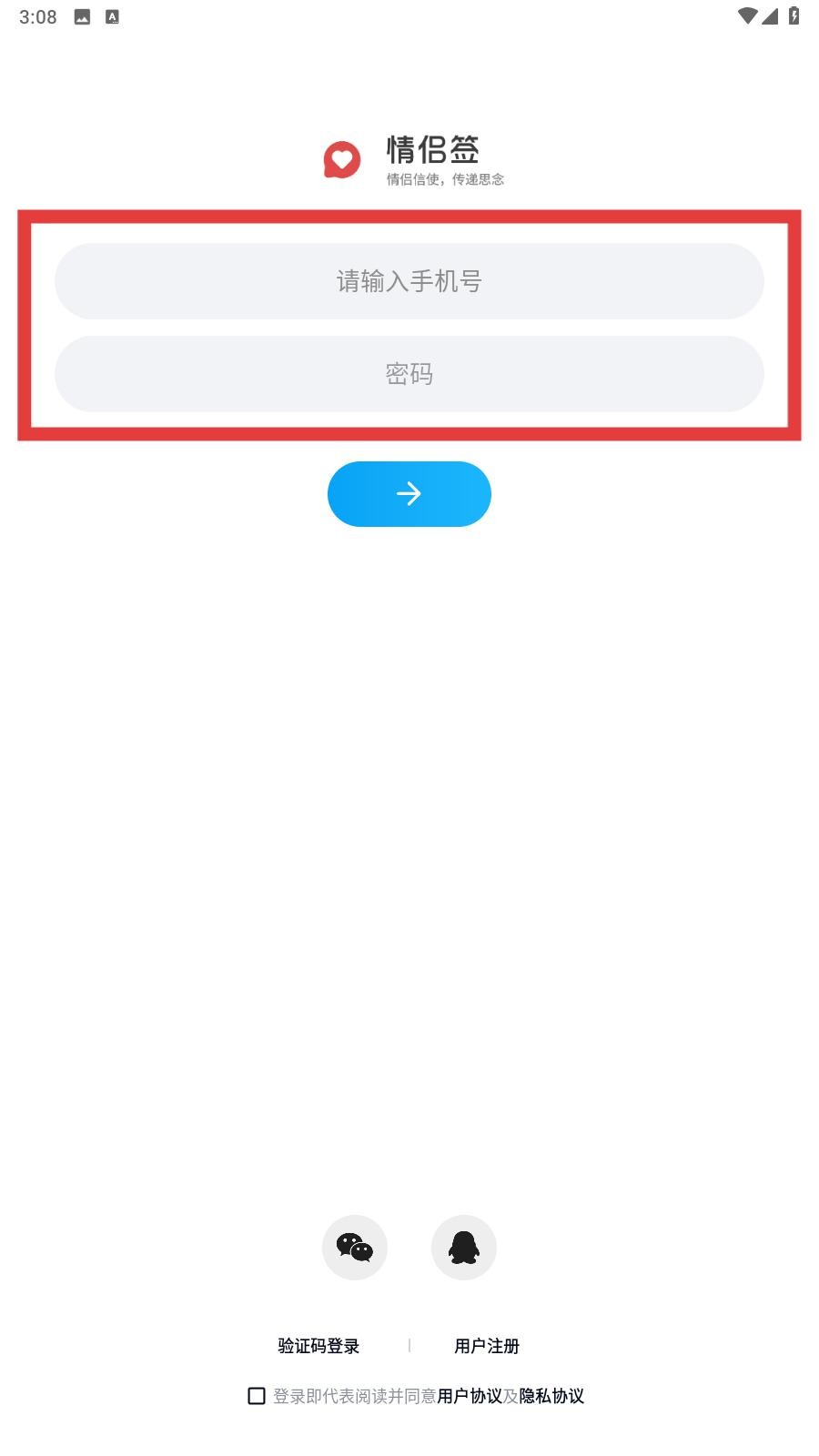Open the privacy agreement (隐私协议) link
Image resolution: width=819 pixels, height=1456 pixels.
(551, 1396)
